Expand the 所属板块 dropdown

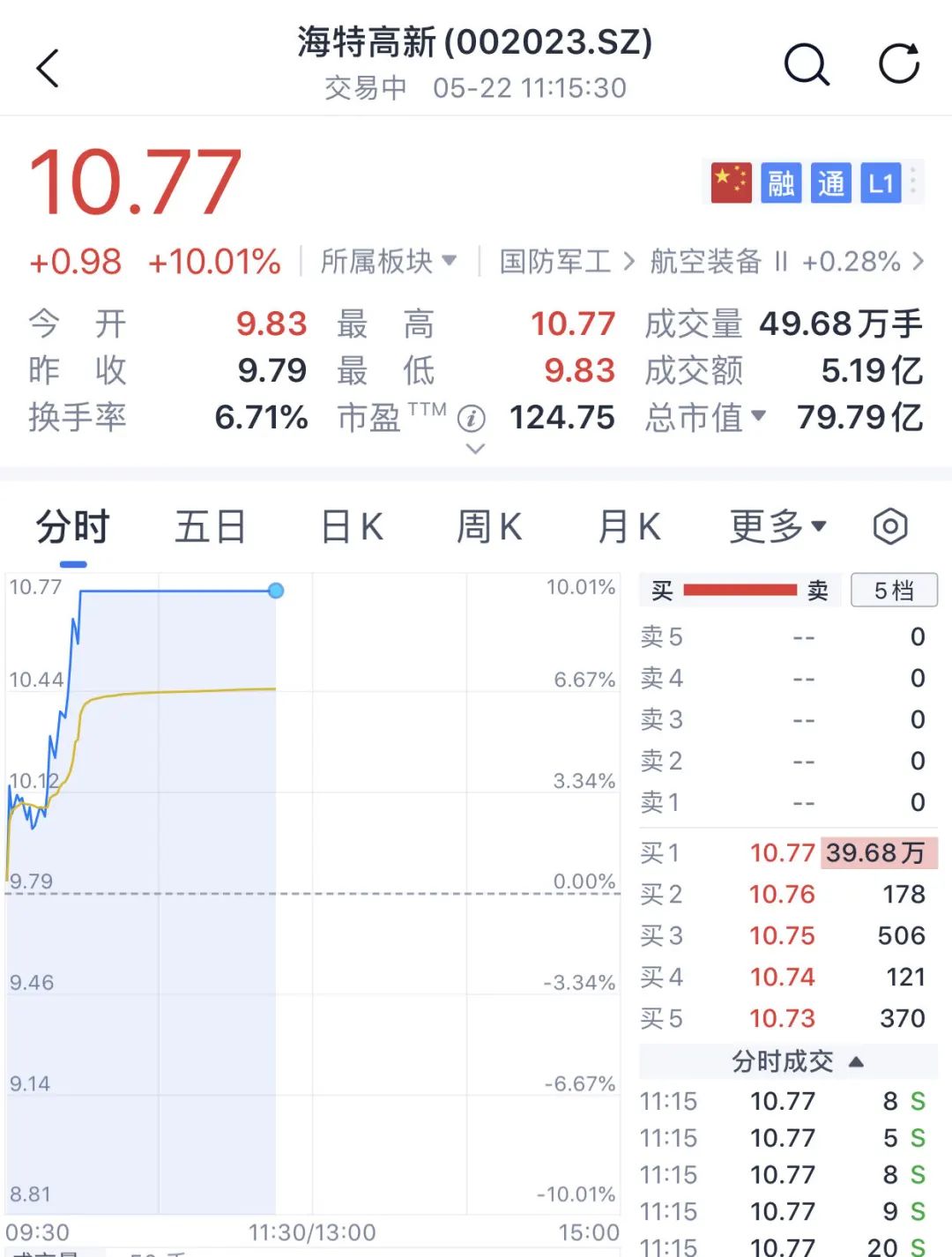click(x=388, y=261)
